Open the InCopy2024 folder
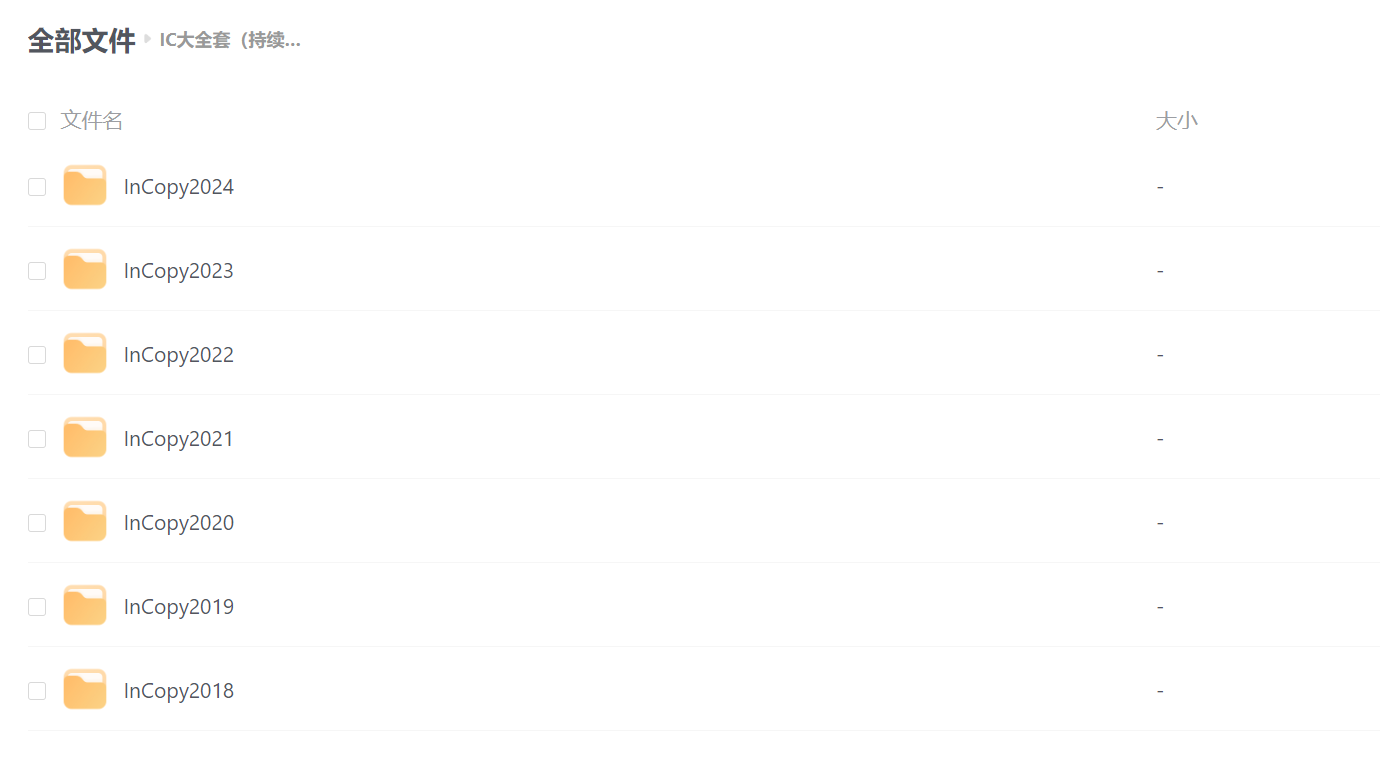Screen dimensions: 1380x778 click(178, 187)
